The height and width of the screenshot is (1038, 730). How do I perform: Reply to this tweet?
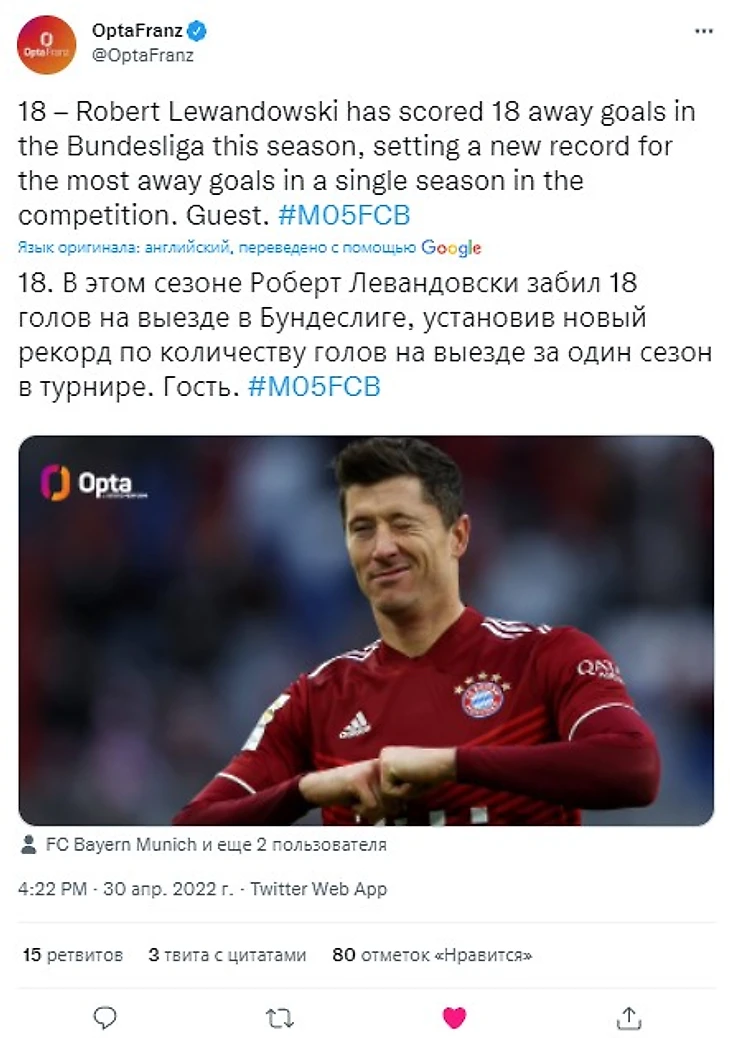tap(104, 1018)
